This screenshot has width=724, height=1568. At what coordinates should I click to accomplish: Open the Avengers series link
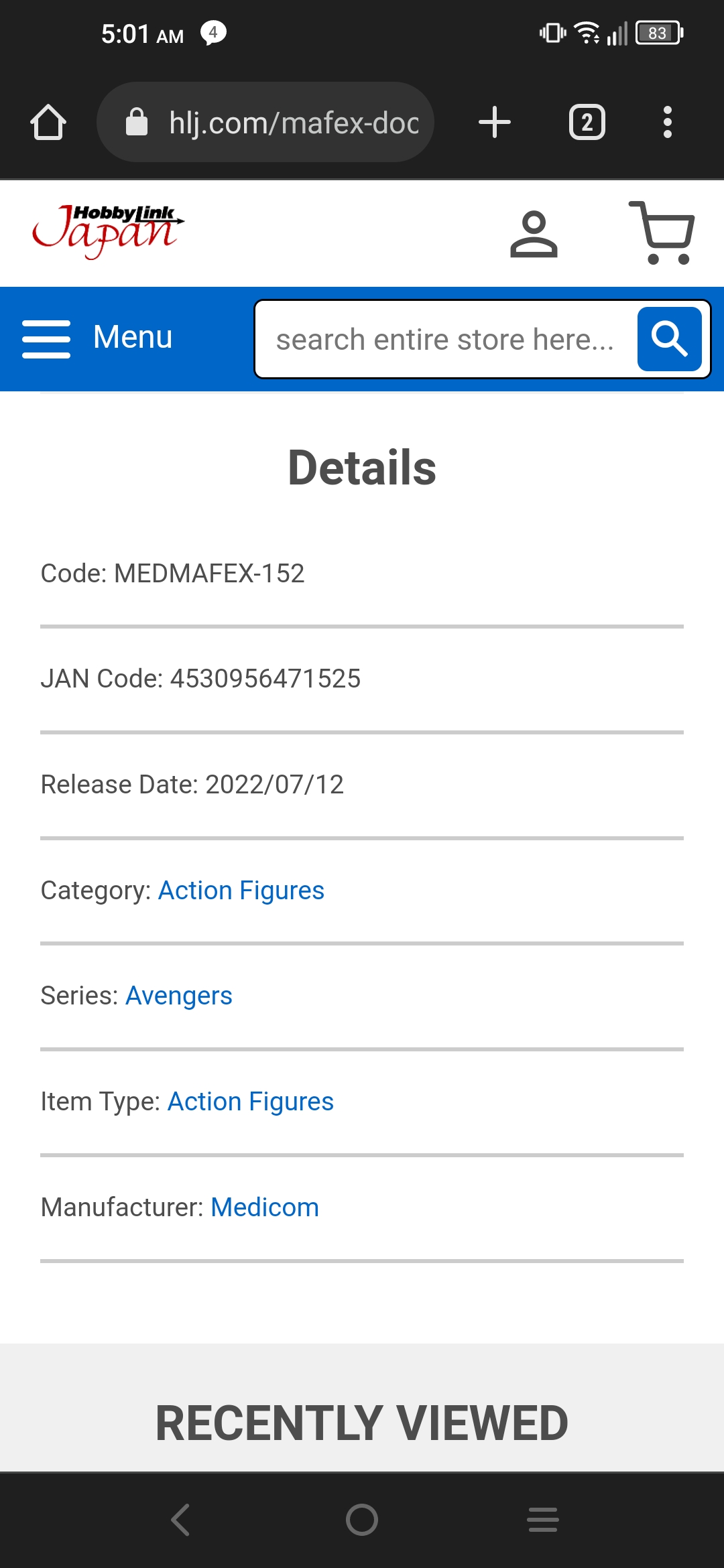point(178,996)
